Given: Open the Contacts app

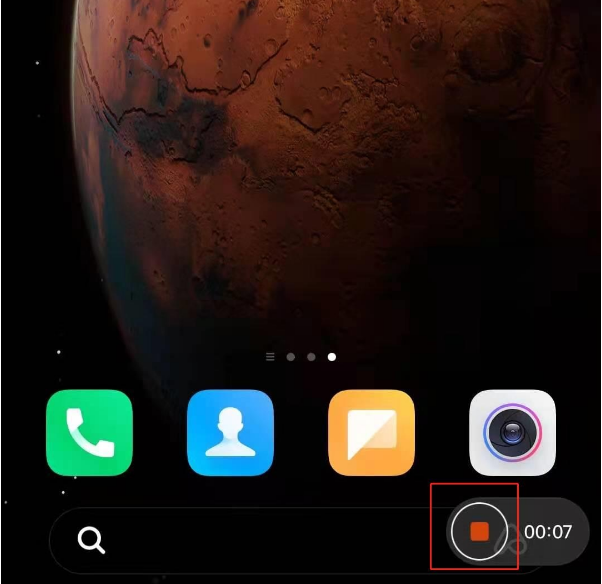Looking at the screenshot, I should 230,433.
